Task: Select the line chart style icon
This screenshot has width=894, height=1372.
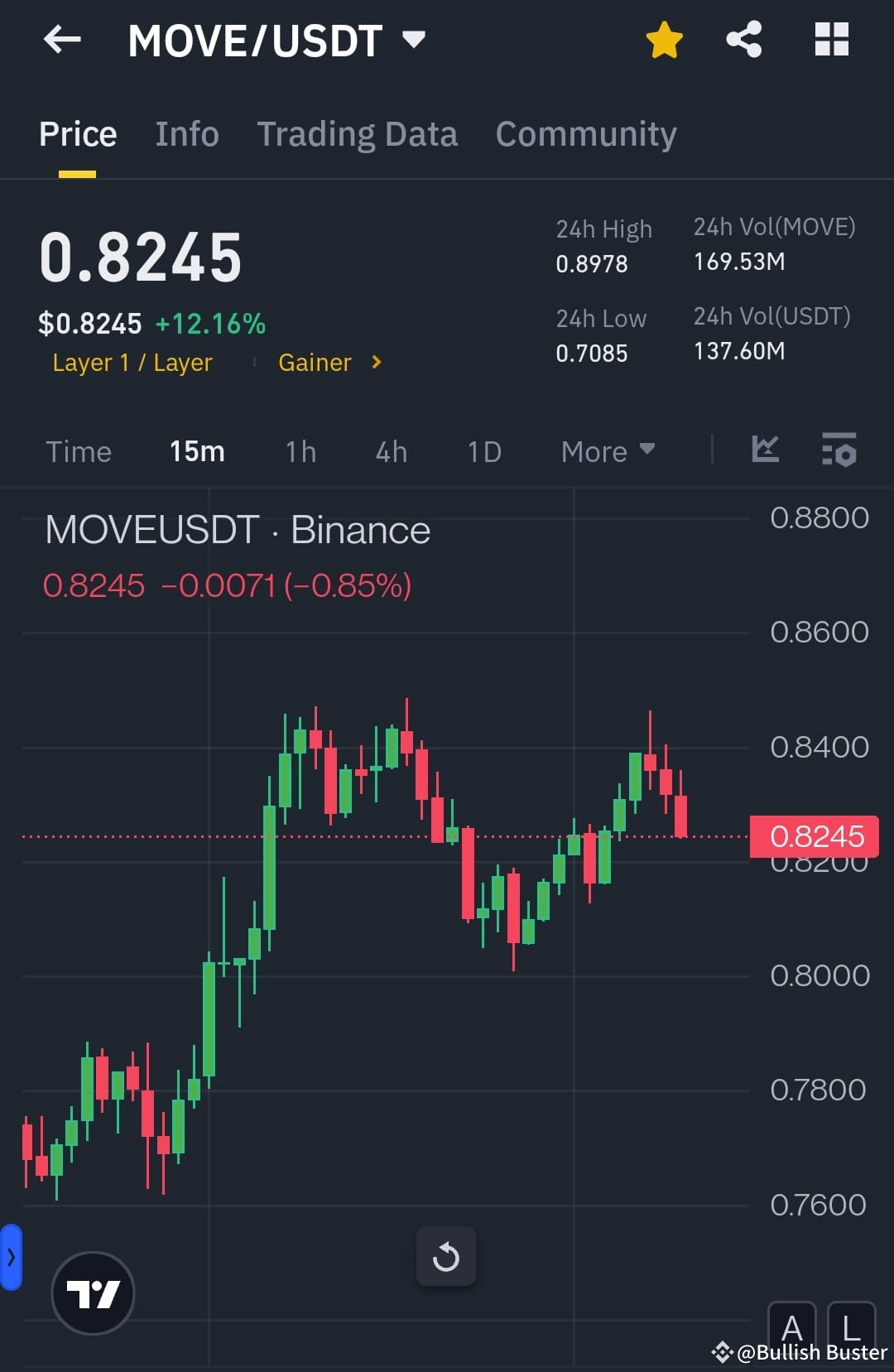Action: 766,450
